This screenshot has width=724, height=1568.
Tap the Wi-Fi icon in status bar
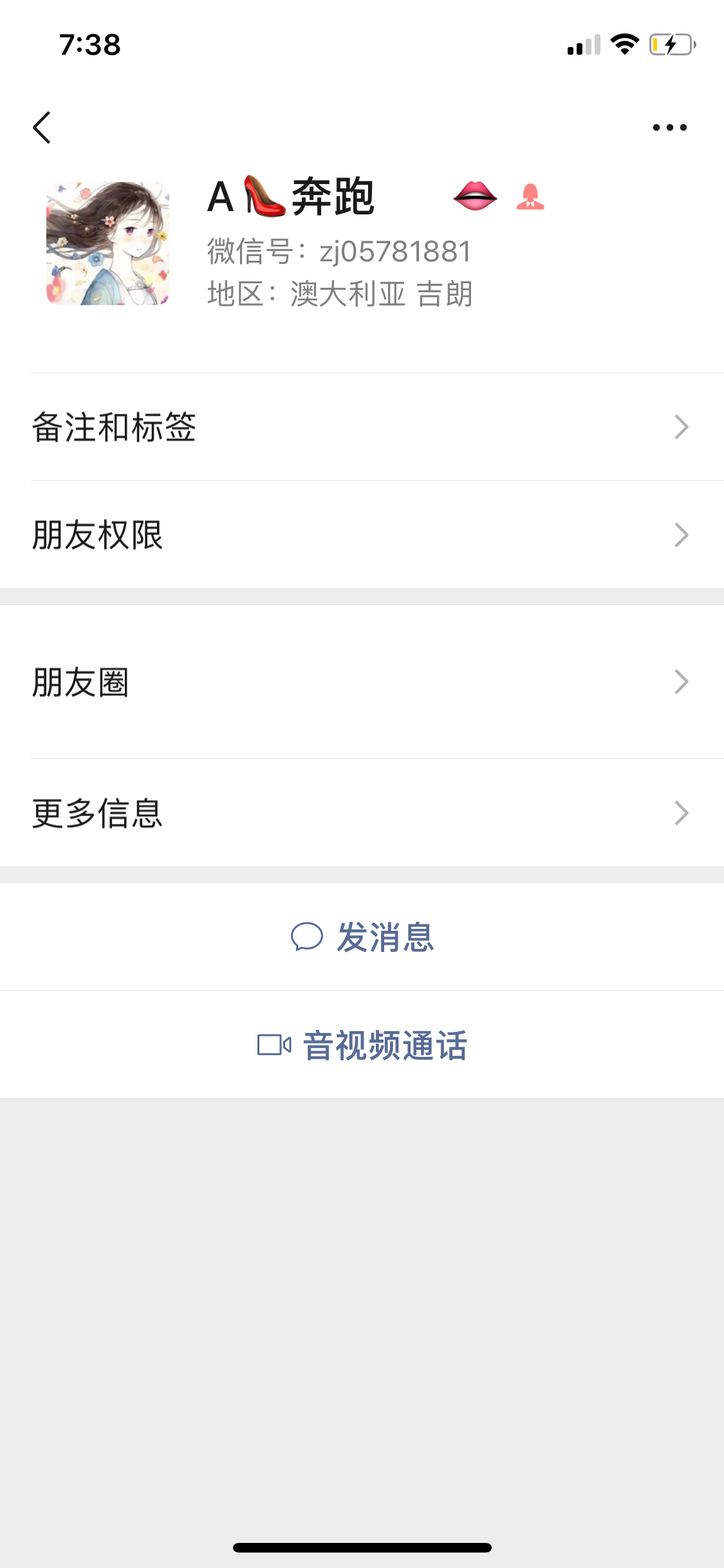(622, 45)
